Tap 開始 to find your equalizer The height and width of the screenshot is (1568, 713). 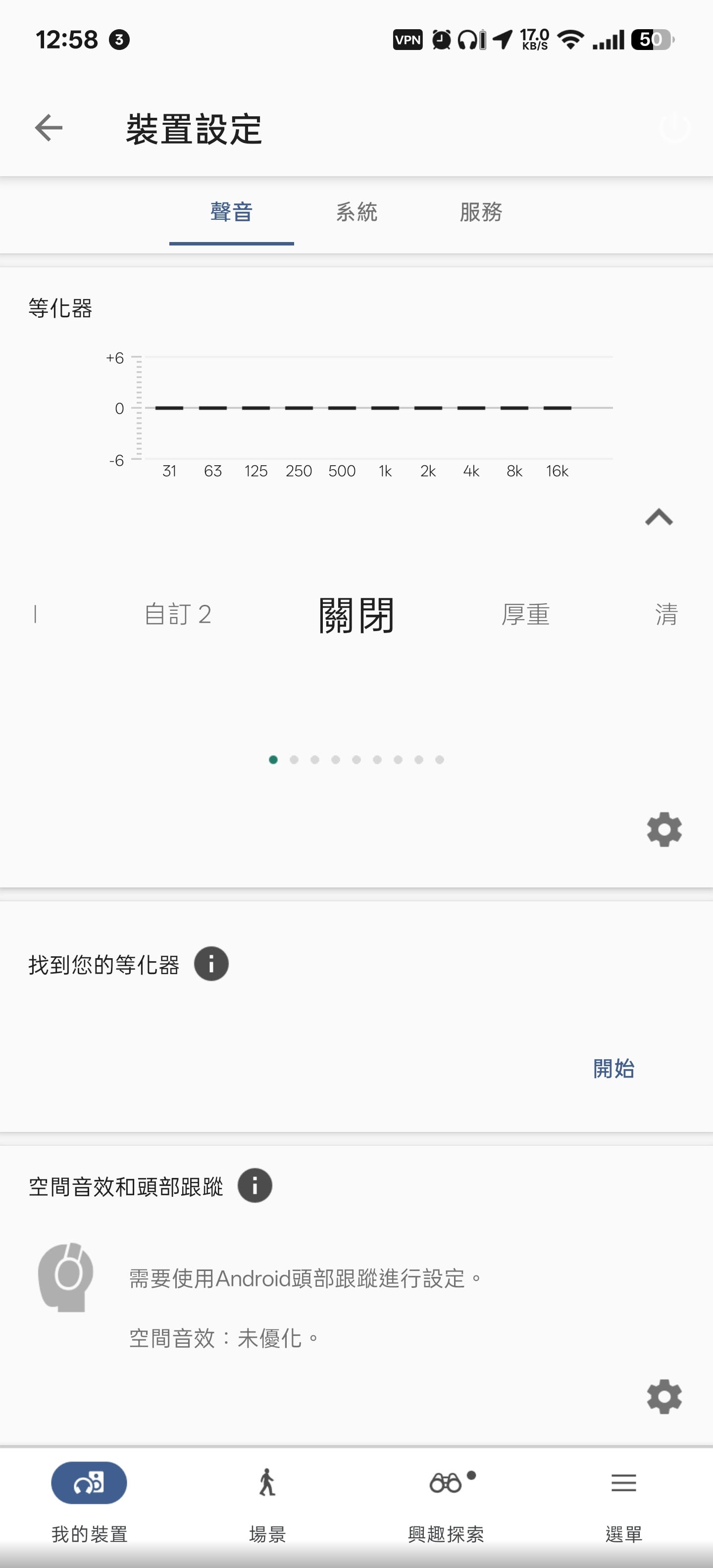[x=614, y=1068]
